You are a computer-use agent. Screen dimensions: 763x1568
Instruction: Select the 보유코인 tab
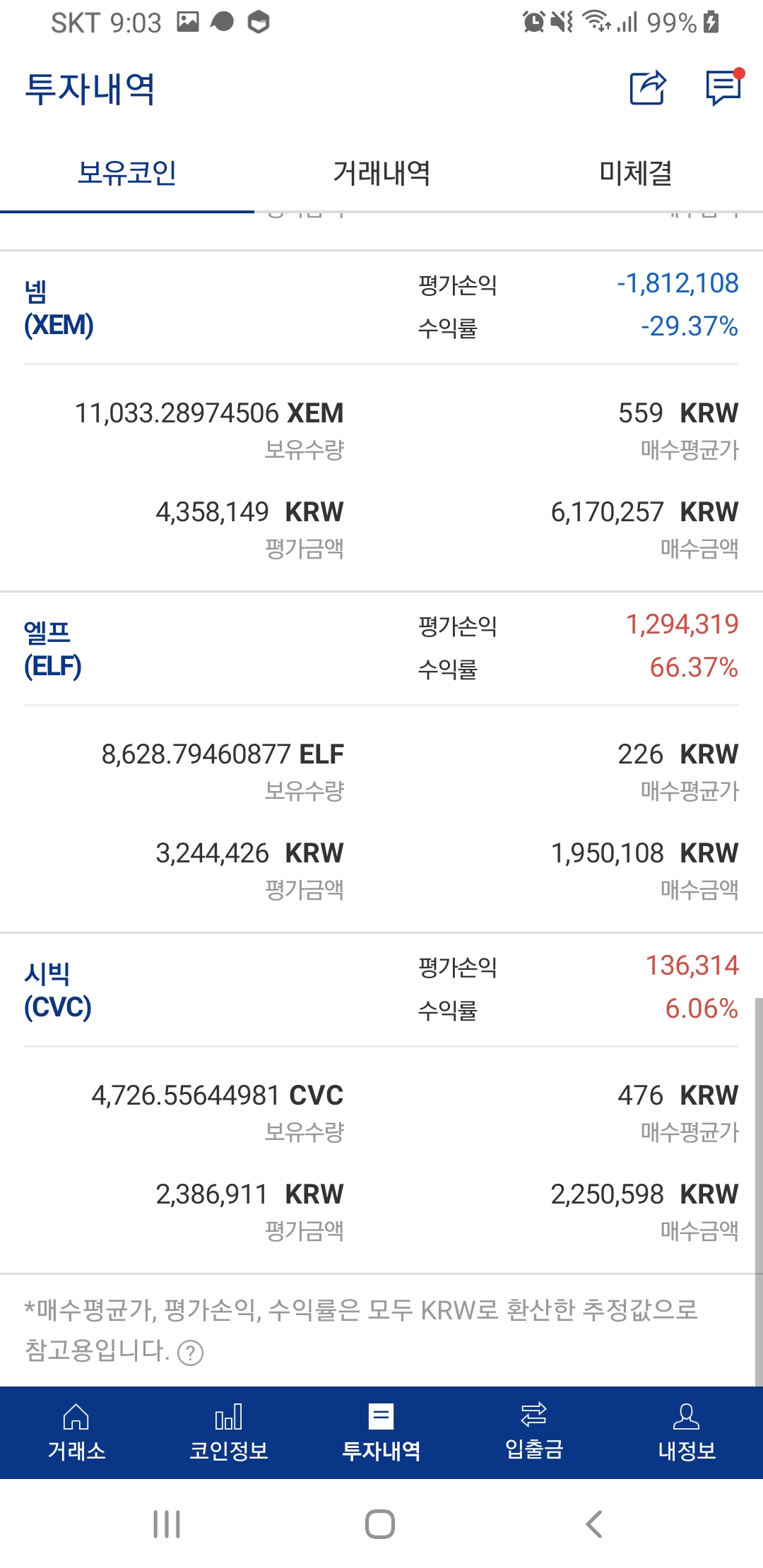click(x=127, y=173)
